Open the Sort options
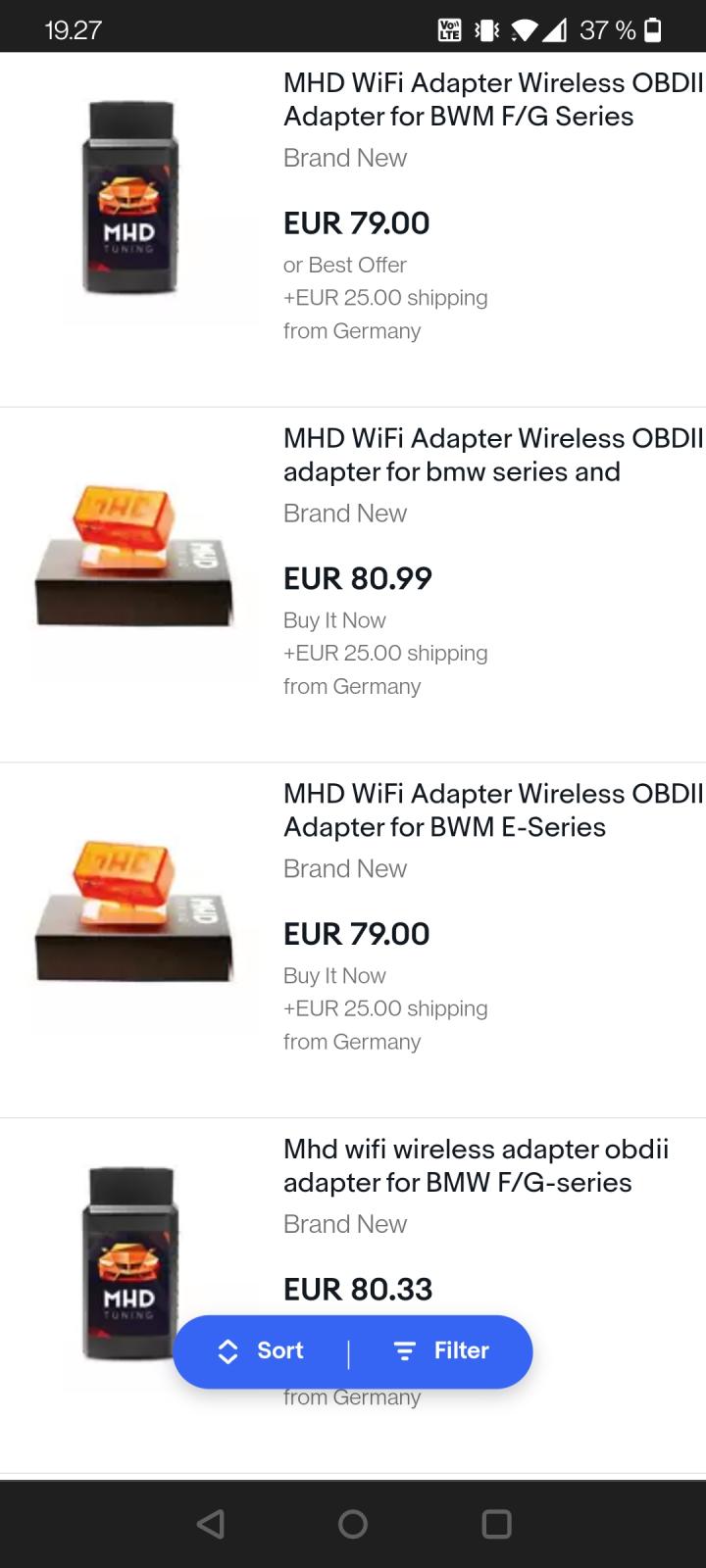 261,1351
